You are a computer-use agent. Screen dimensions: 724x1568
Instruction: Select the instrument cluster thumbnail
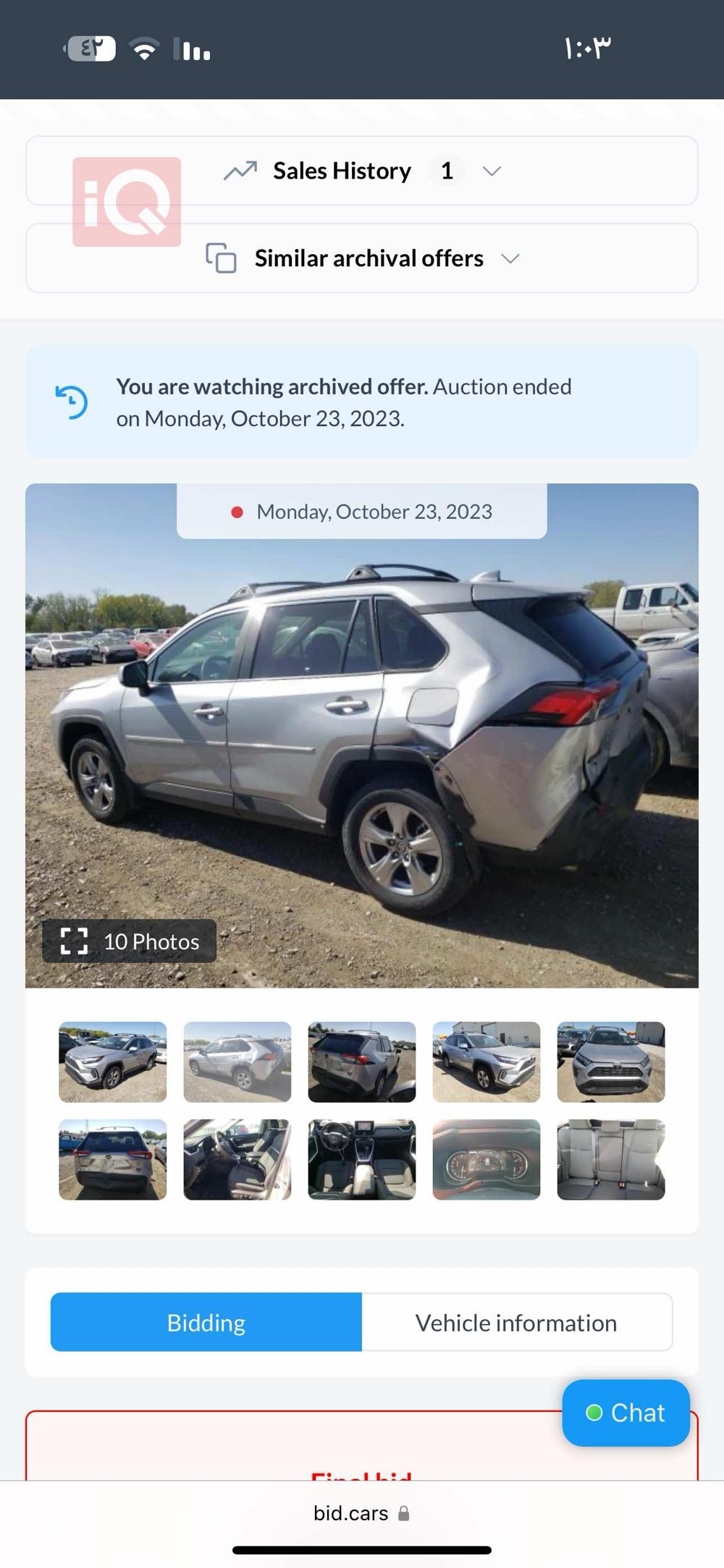click(487, 1160)
